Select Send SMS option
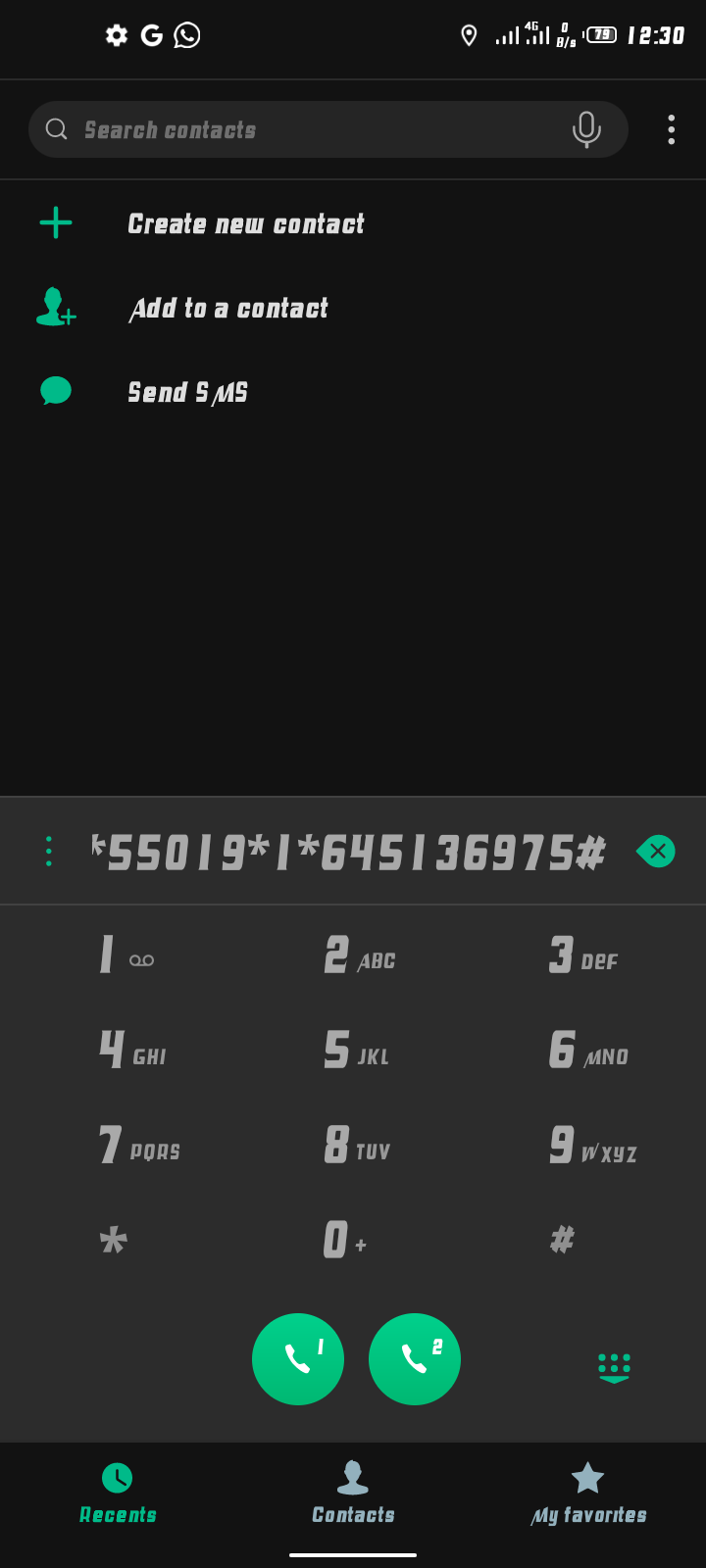Screen dimensions: 706x1568 pos(187,392)
